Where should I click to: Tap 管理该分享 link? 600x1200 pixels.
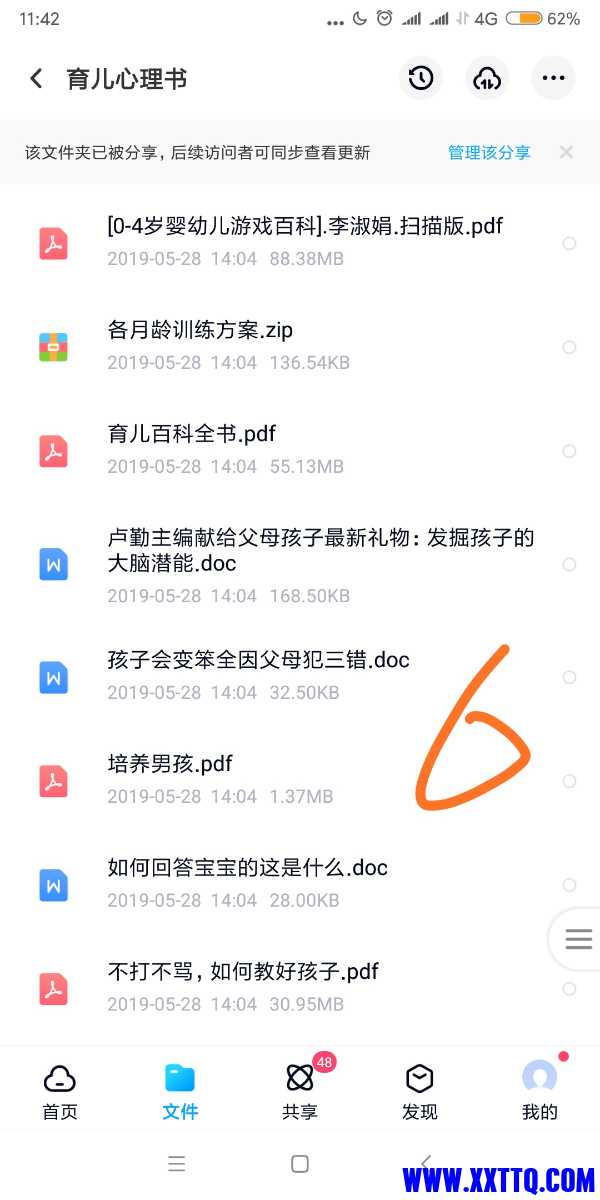tap(489, 153)
